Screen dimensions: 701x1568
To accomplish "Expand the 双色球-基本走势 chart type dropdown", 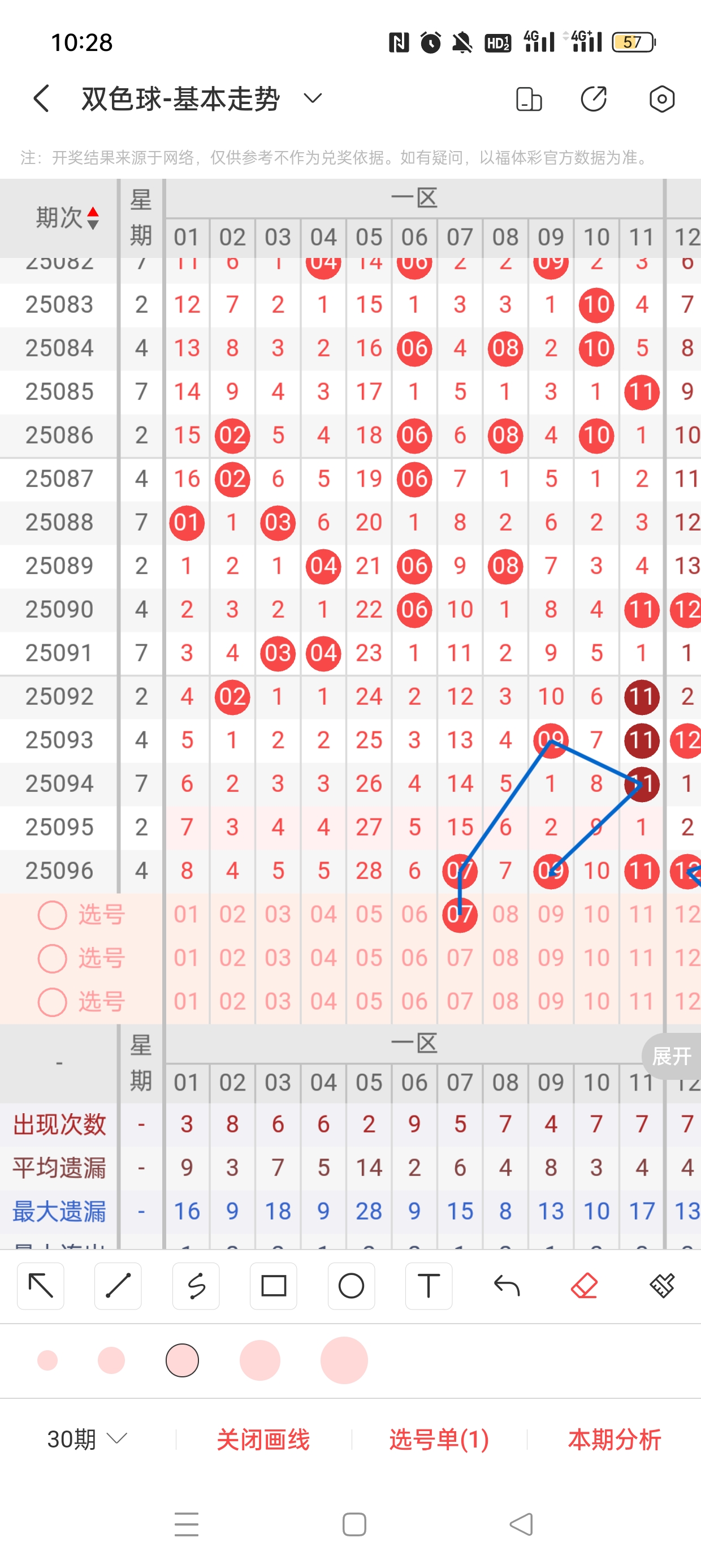I will [x=313, y=98].
